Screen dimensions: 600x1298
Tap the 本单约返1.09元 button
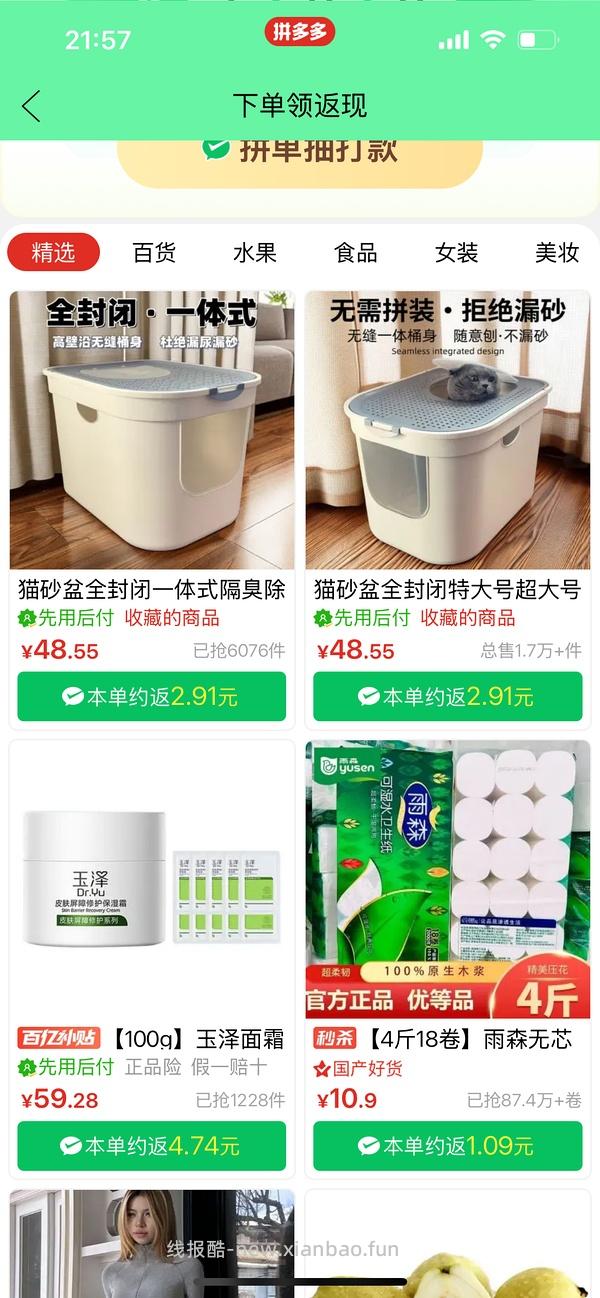[448, 1146]
